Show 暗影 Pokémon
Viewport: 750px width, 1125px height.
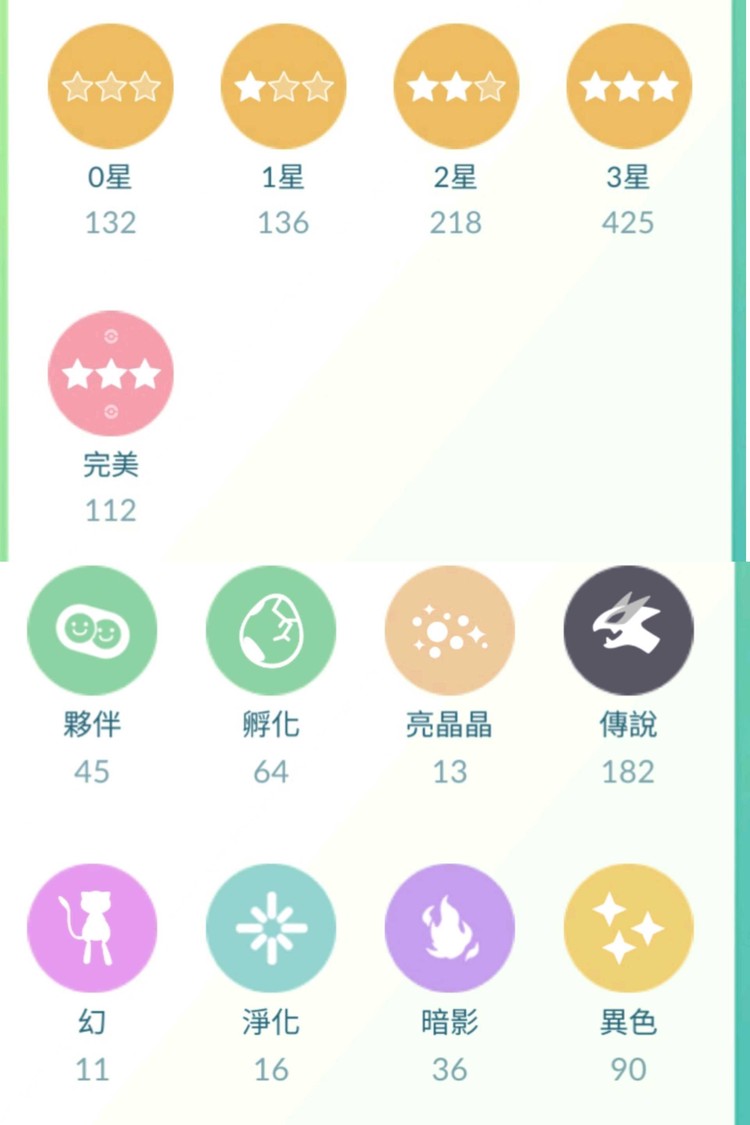(x=450, y=928)
